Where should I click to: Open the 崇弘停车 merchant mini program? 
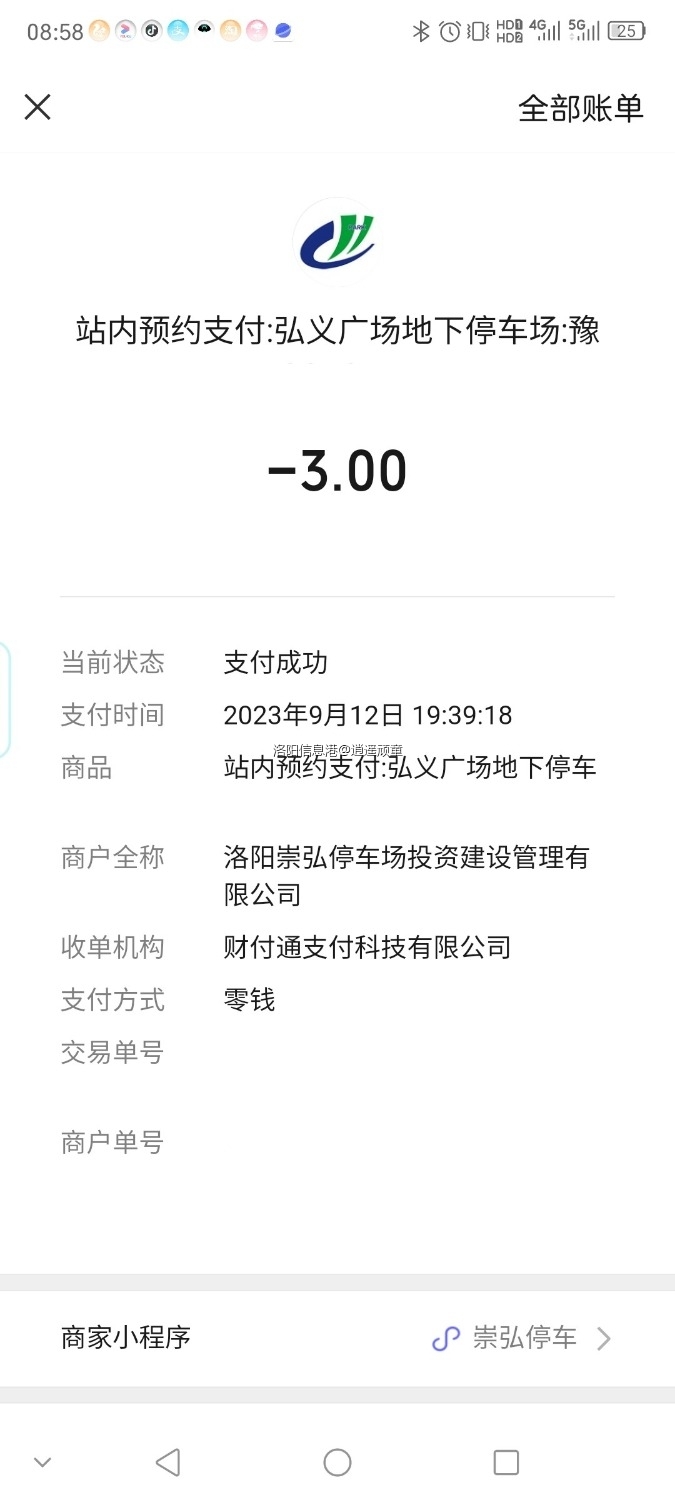point(522,1338)
